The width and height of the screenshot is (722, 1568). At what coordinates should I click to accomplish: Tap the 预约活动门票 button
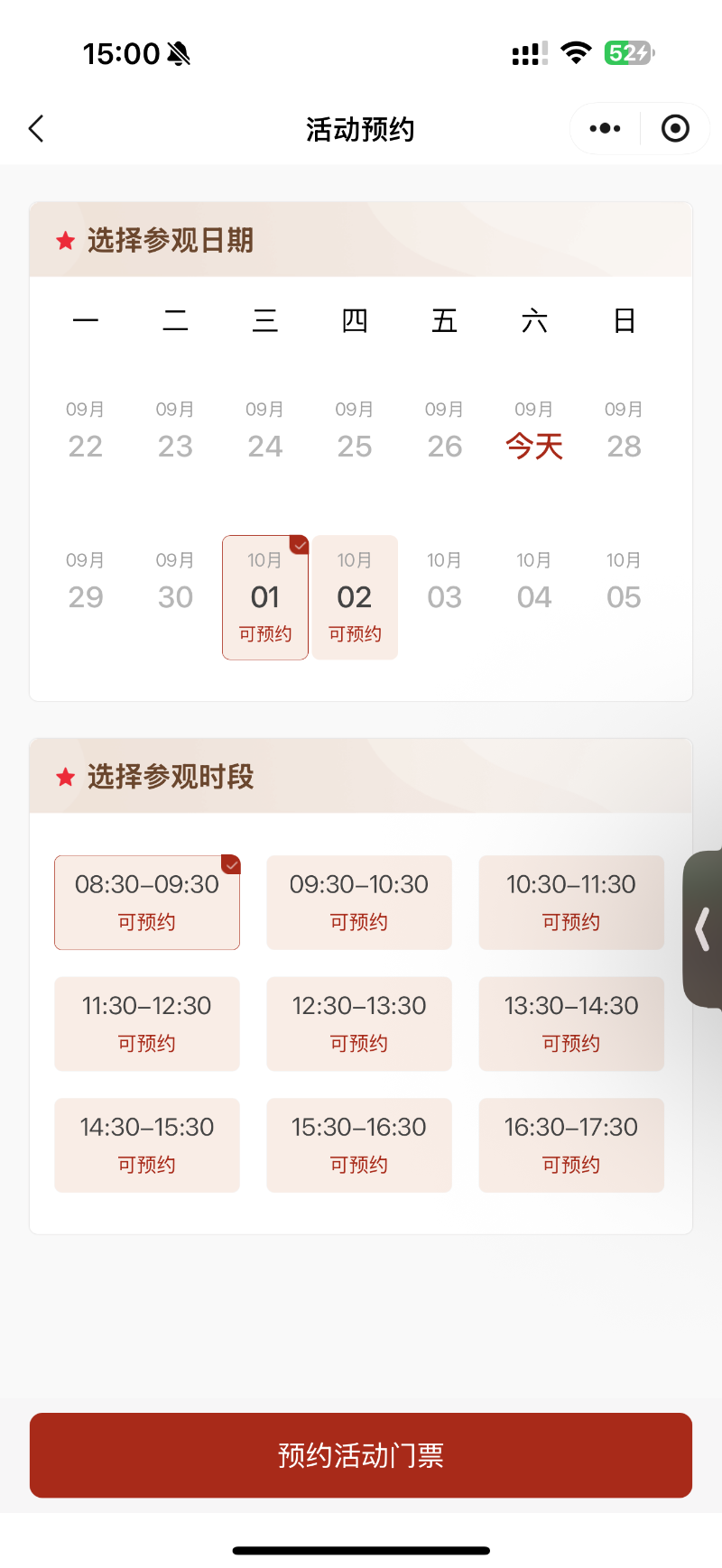(x=361, y=1455)
